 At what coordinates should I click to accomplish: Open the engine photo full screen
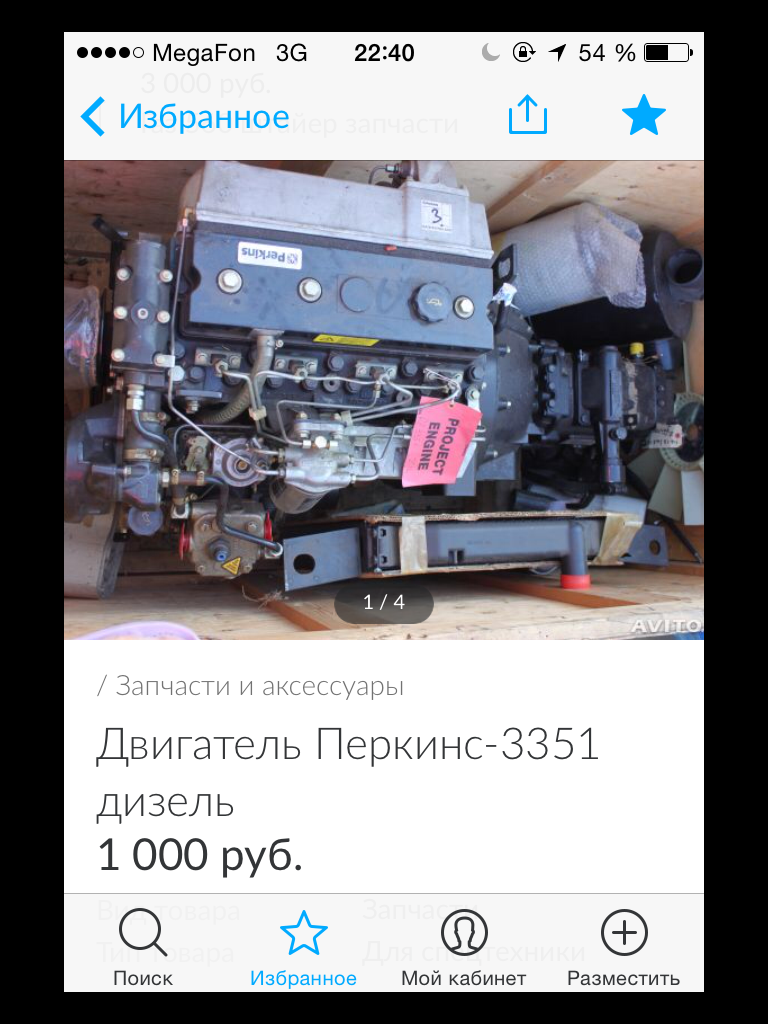pos(384,400)
